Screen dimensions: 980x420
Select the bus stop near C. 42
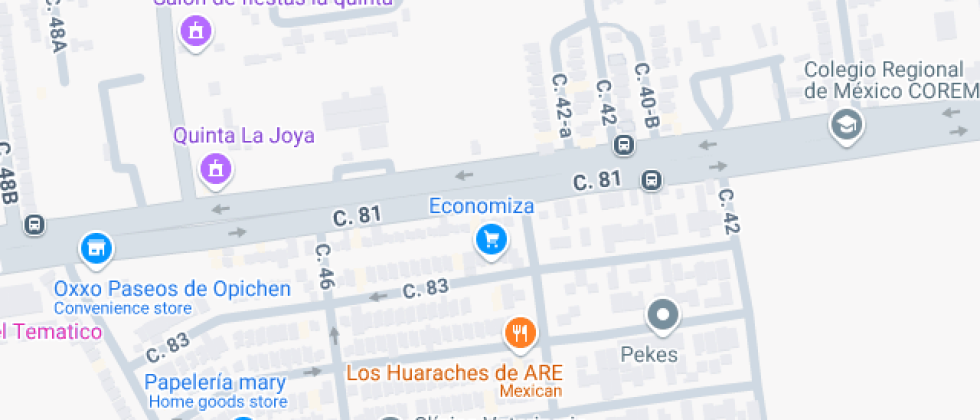coord(624,145)
